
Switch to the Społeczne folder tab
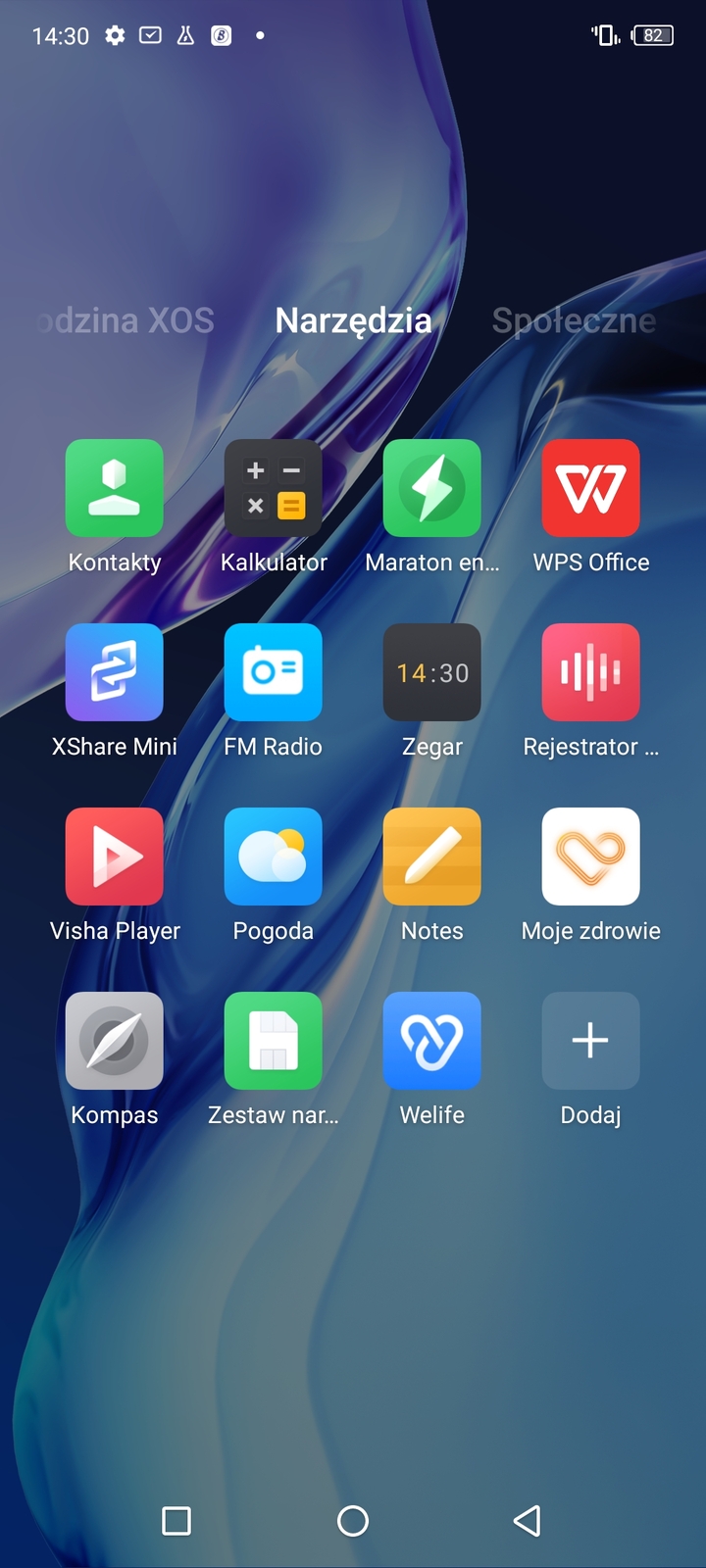(x=574, y=320)
